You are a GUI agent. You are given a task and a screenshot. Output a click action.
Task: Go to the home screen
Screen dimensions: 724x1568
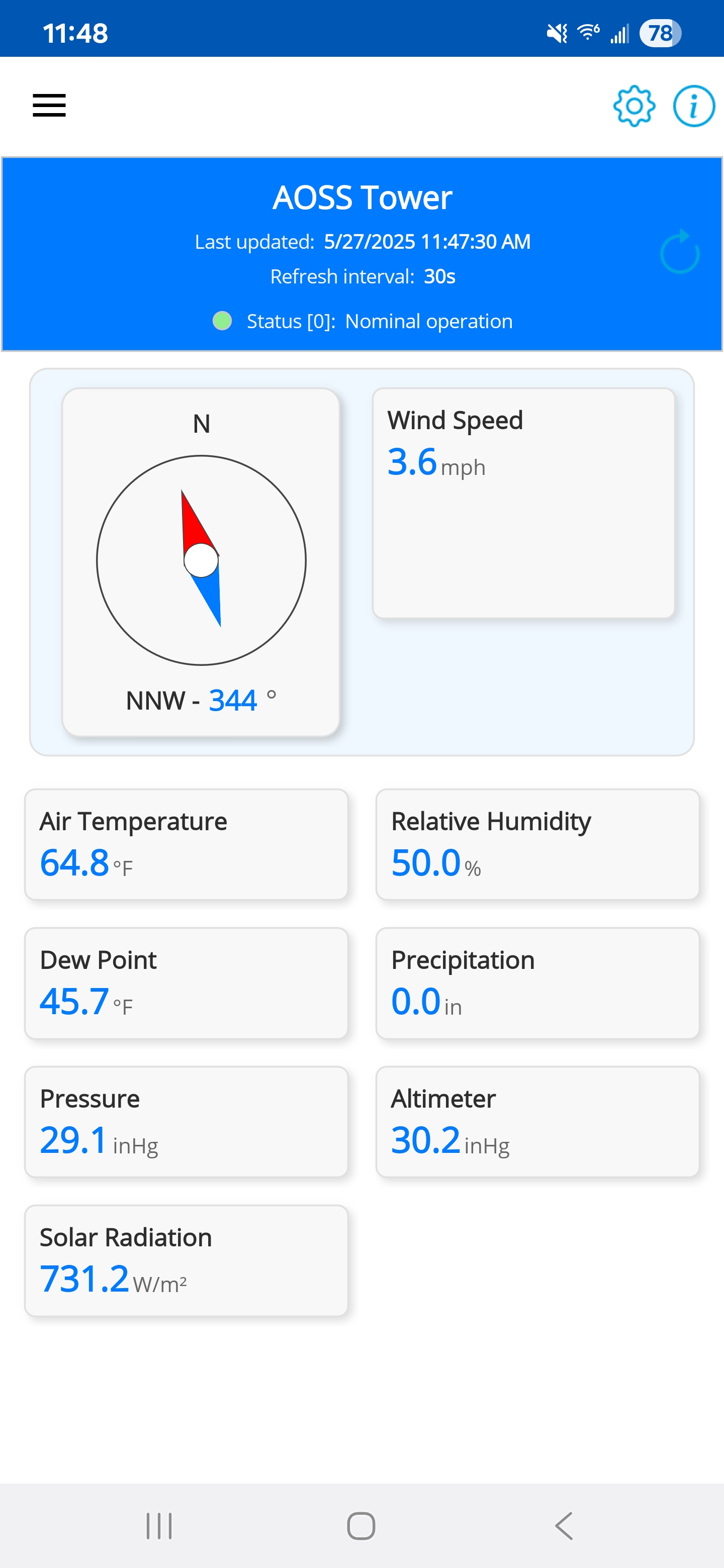tap(361, 1526)
